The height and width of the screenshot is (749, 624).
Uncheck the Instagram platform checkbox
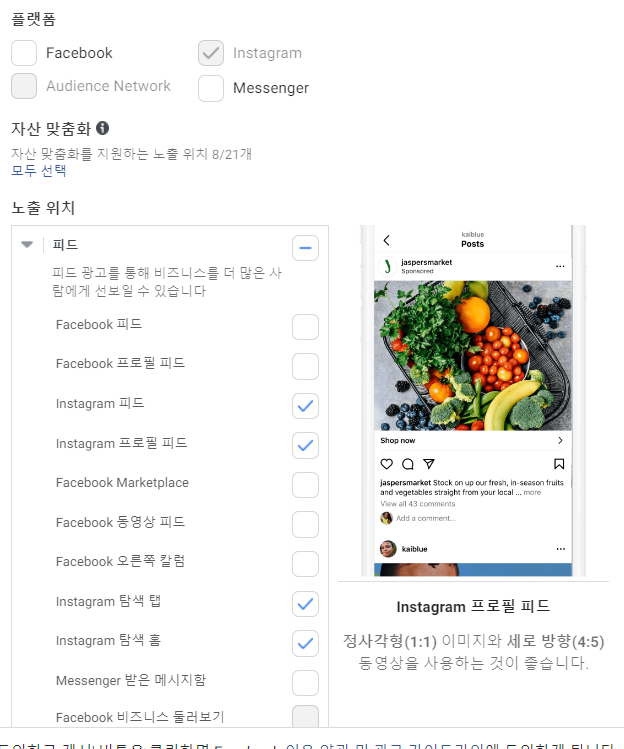[211, 53]
